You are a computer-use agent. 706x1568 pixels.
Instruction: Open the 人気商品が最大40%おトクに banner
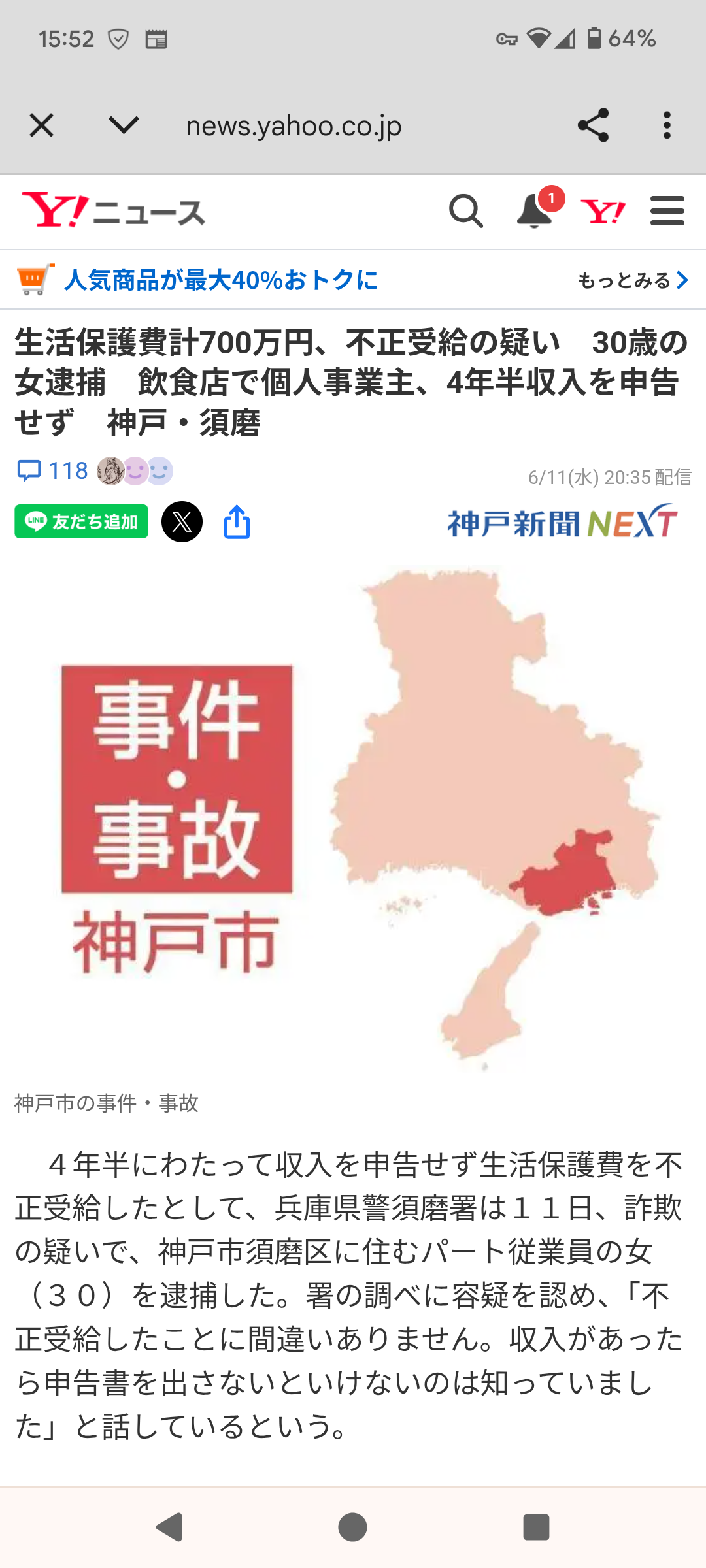[221, 280]
